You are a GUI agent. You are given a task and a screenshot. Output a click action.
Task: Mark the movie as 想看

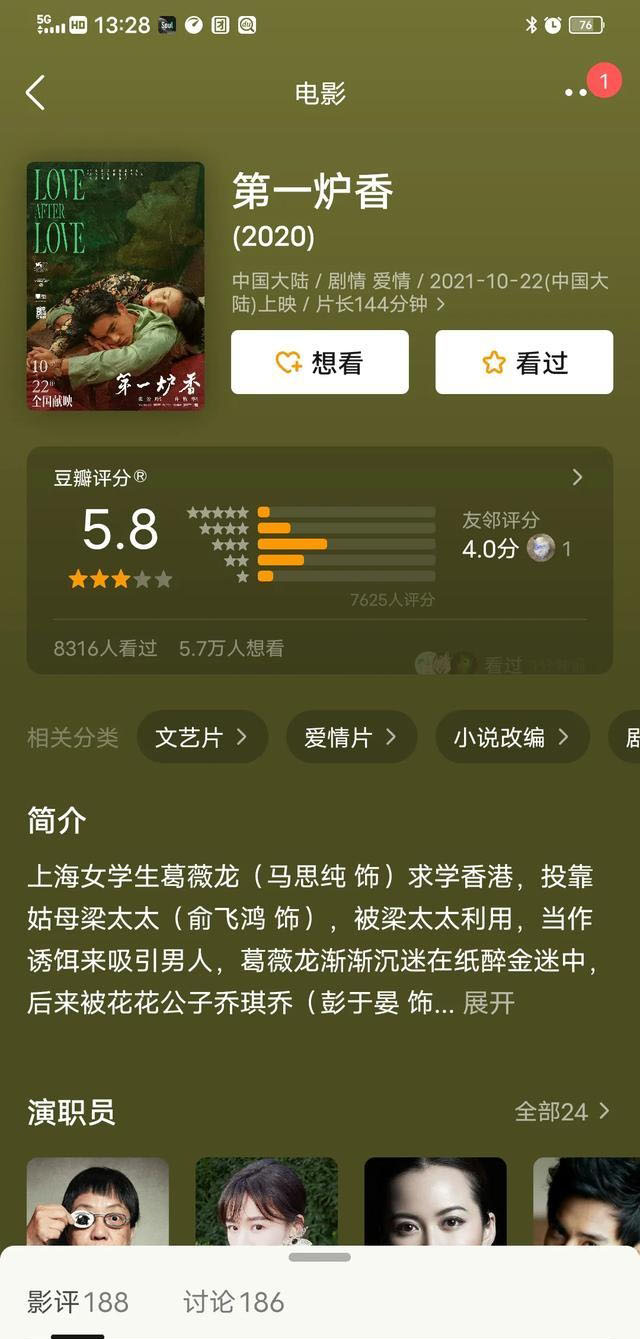click(x=320, y=362)
